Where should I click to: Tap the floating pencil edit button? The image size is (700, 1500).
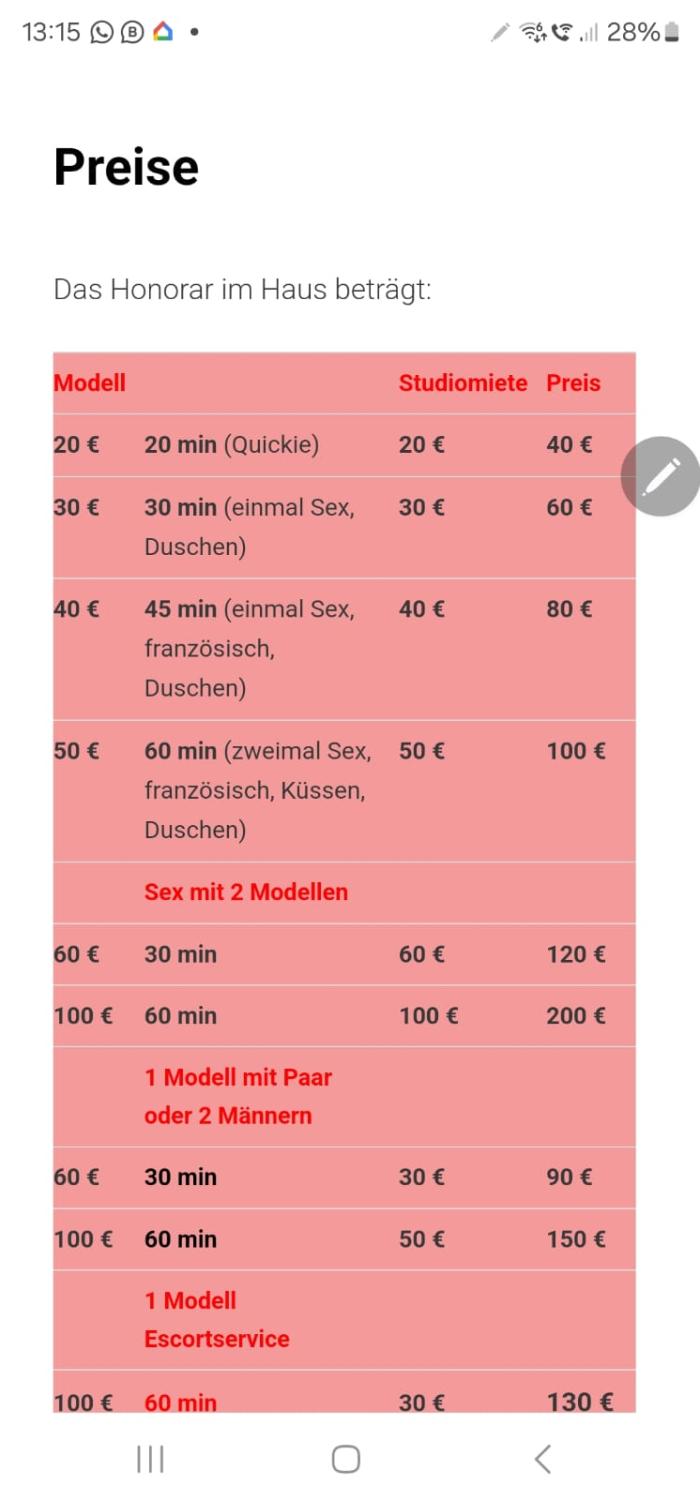pyautogui.click(x=660, y=476)
